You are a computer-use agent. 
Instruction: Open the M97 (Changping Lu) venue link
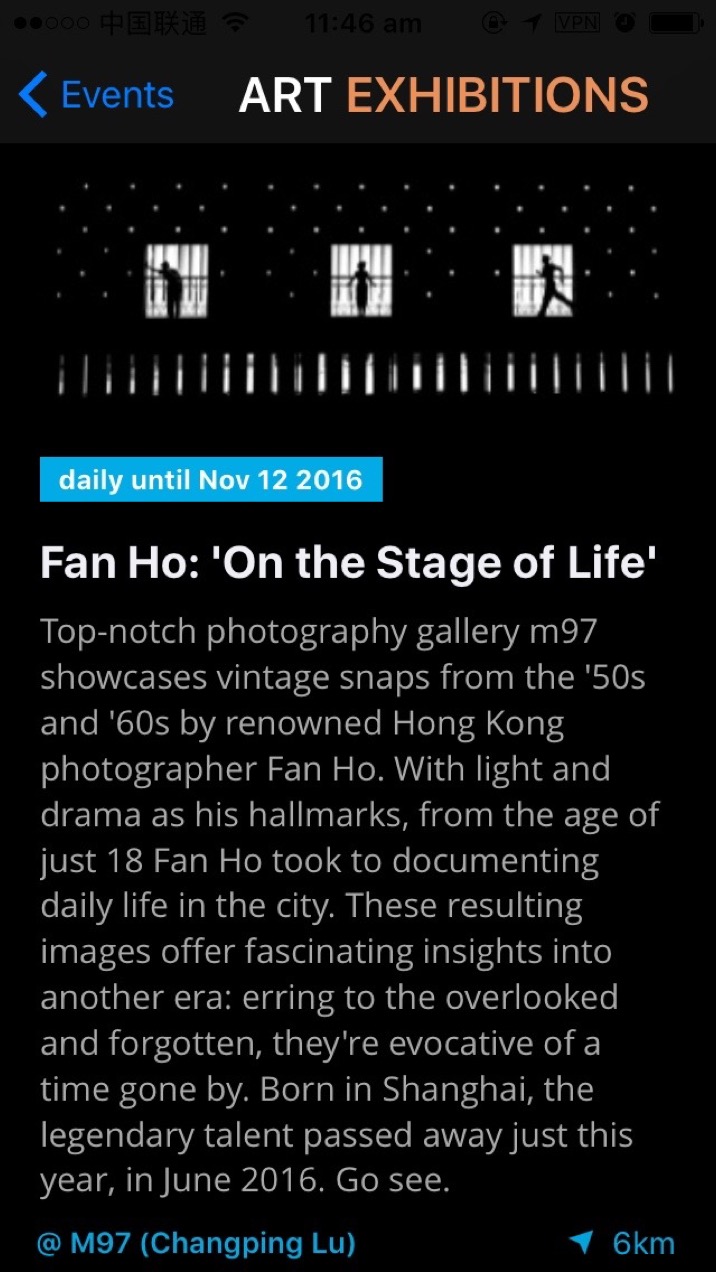click(196, 1243)
